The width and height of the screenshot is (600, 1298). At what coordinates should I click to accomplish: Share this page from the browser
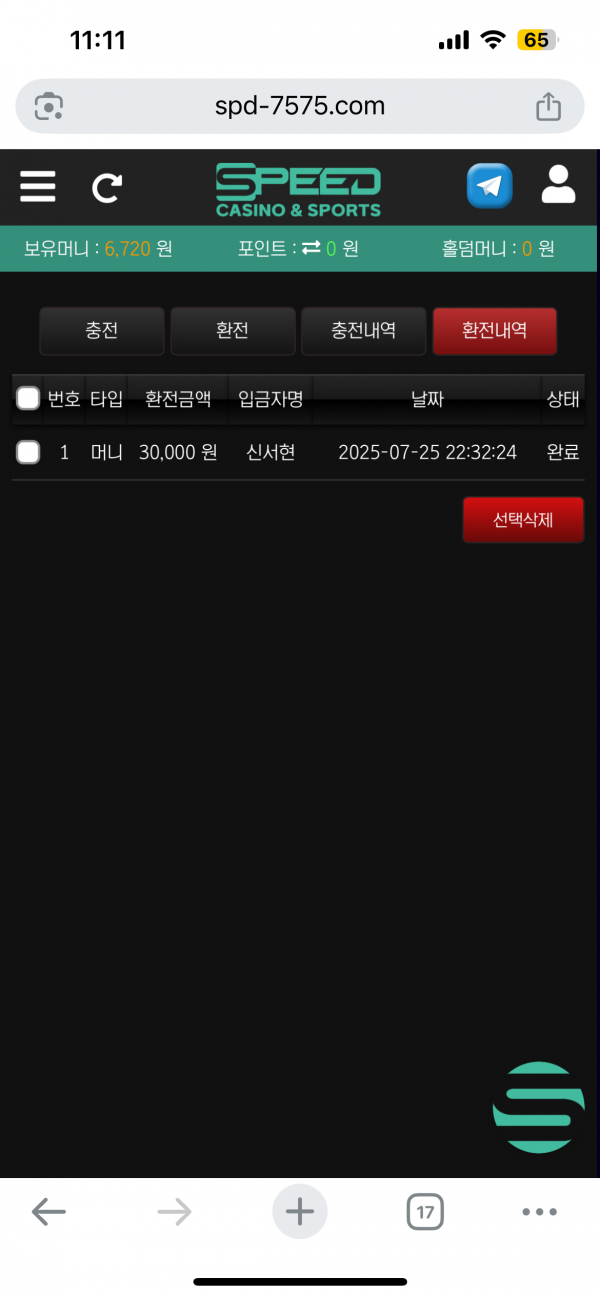[548, 106]
